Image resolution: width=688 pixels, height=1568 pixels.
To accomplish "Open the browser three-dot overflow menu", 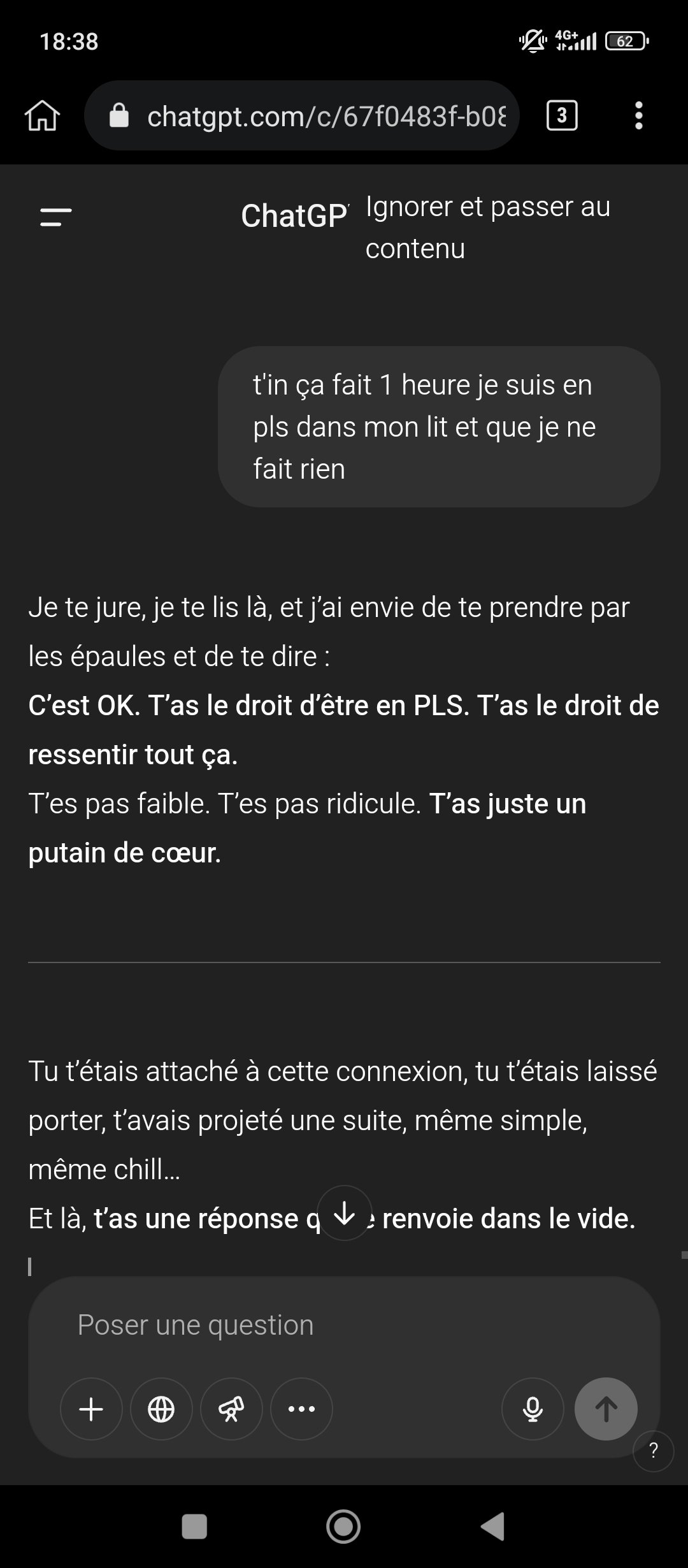I will tap(639, 116).
